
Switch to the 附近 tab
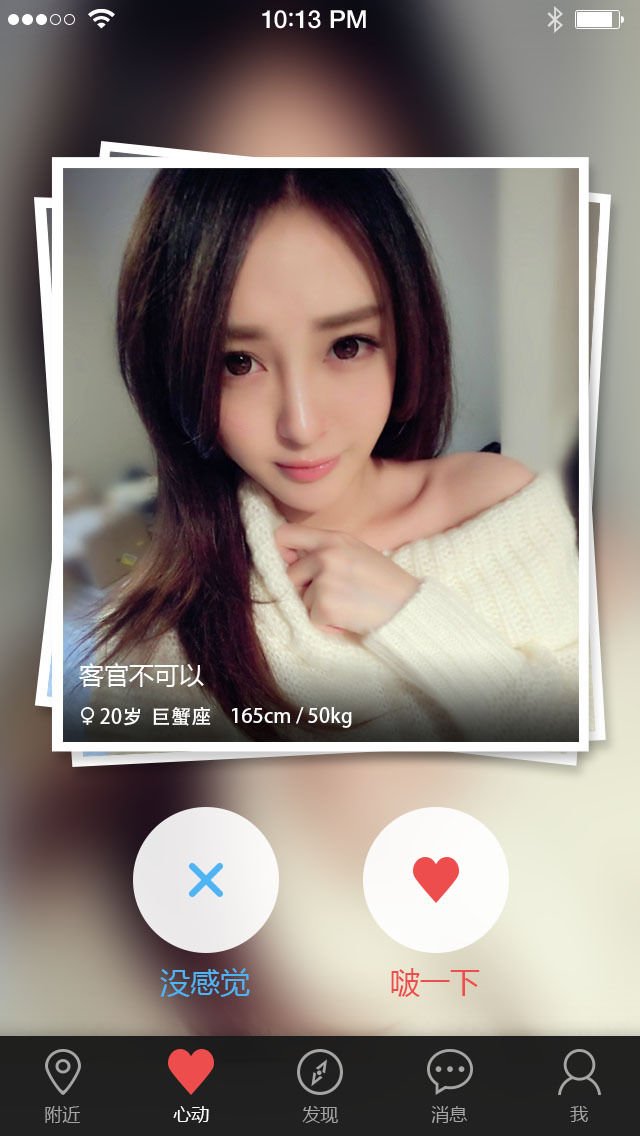[x=62, y=1086]
